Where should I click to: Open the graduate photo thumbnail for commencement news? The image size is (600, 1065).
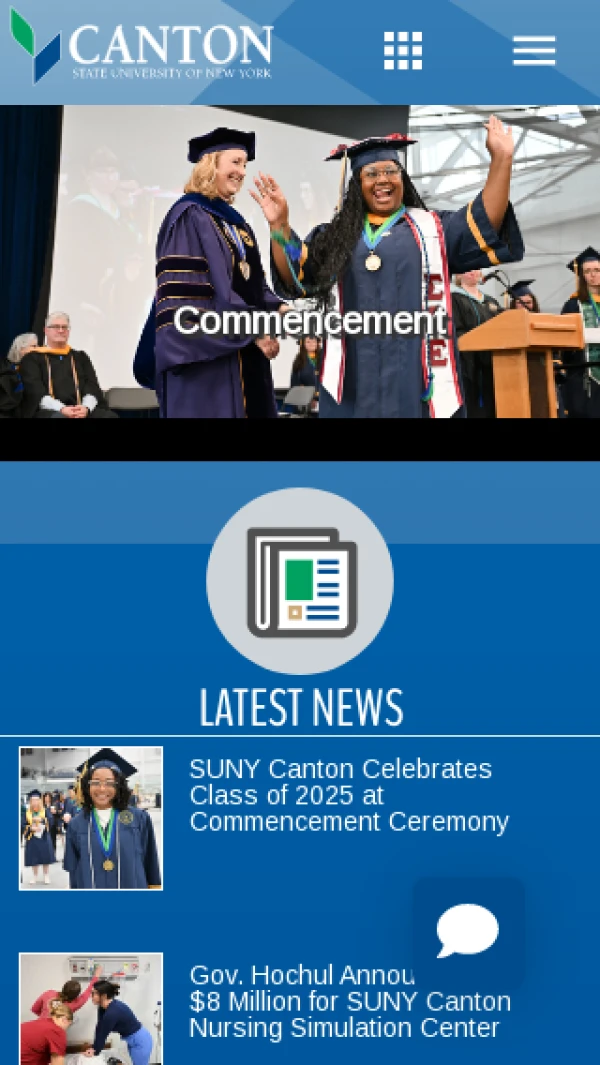91,818
